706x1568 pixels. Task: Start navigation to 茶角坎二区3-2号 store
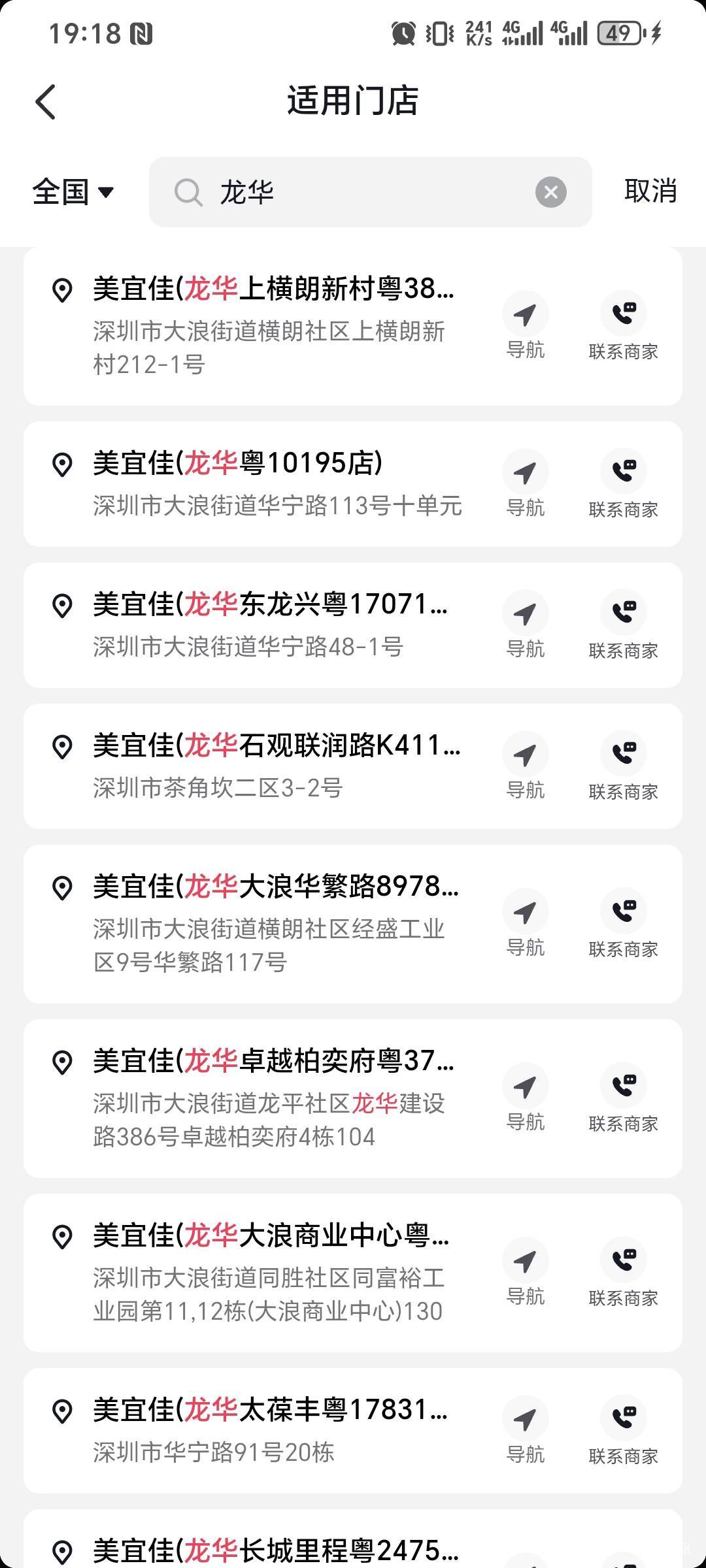click(x=525, y=766)
